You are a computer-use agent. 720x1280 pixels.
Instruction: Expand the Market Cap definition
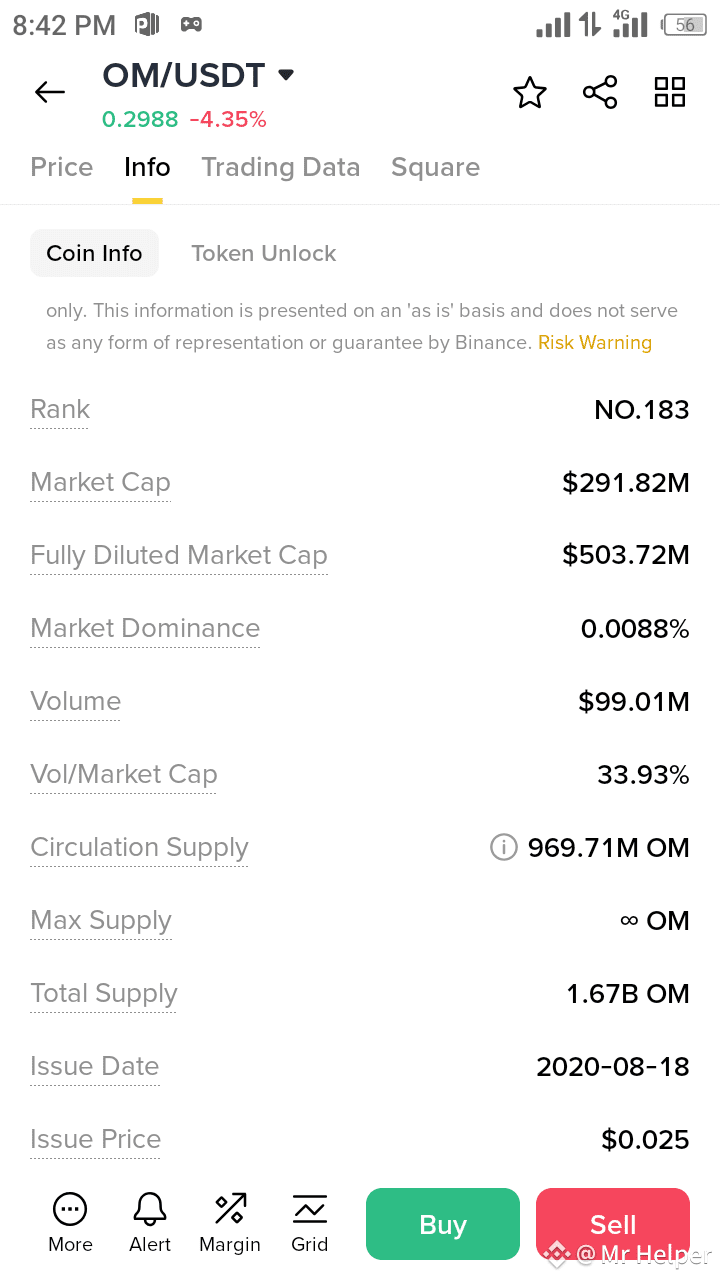point(100,482)
